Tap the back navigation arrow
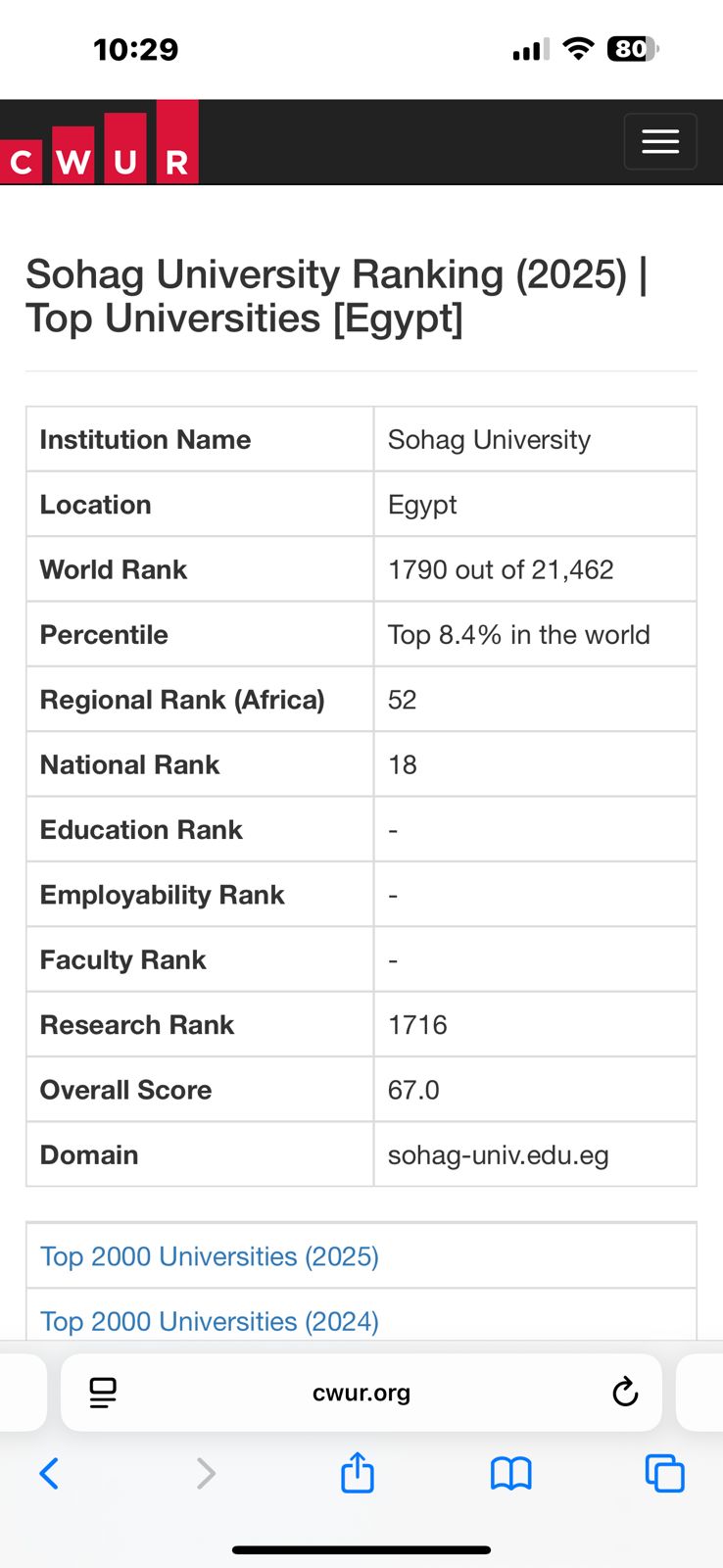This screenshot has width=723, height=1568. click(50, 1473)
